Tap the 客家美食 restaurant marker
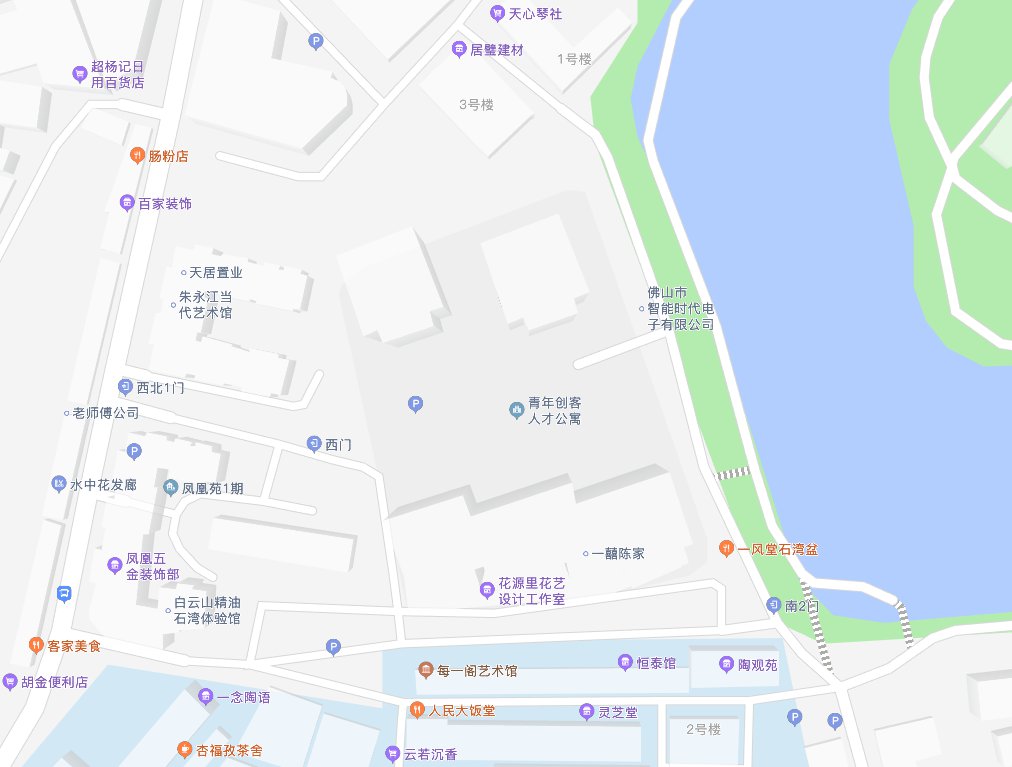The height and width of the screenshot is (767, 1012). (x=36, y=645)
